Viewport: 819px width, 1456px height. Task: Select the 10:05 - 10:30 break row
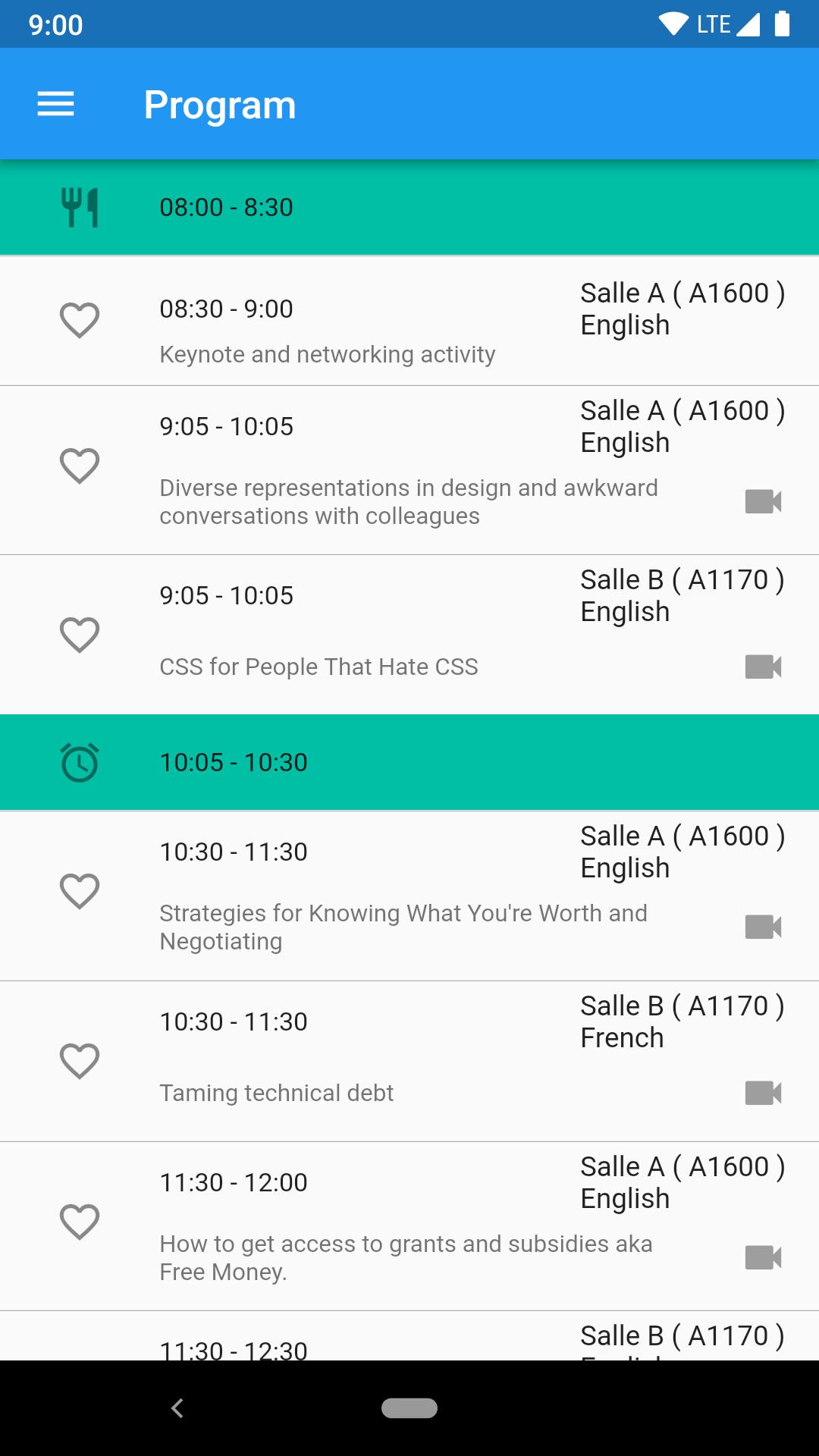(409, 761)
